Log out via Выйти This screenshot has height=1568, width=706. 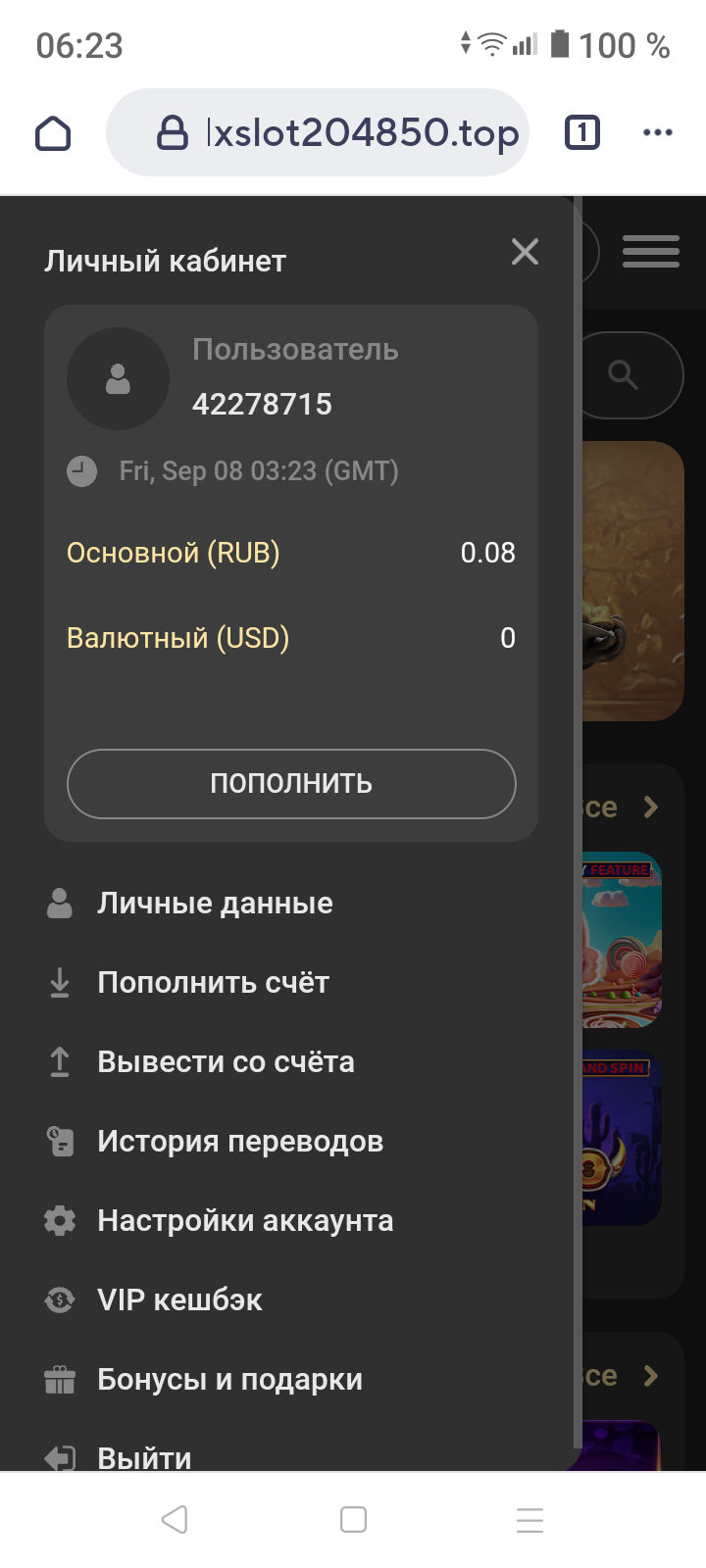pos(144,1455)
